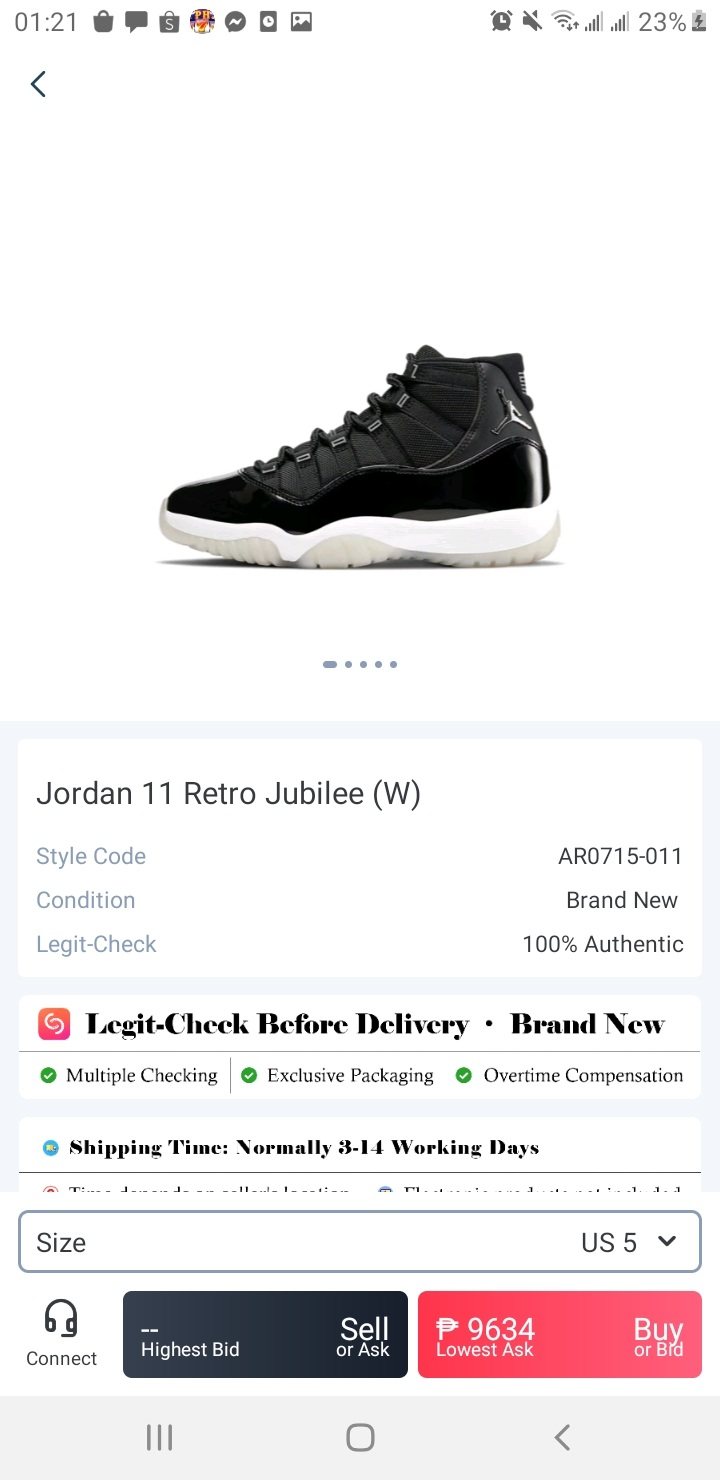
Task: Open the Size dropdown showing US 5
Action: coord(360,1242)
